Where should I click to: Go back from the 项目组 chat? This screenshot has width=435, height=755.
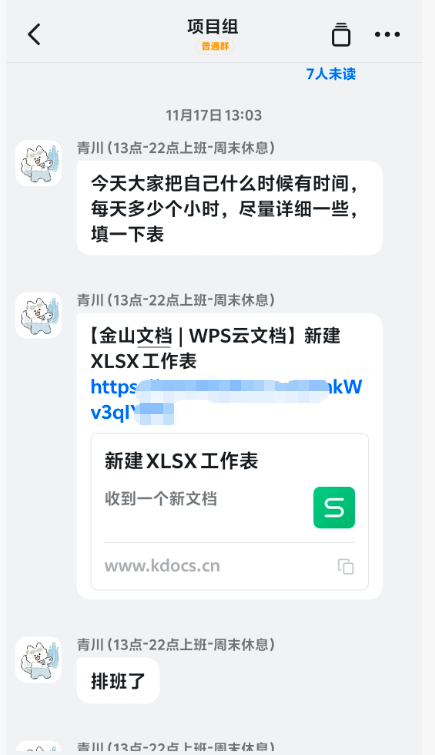pos(34,35)
